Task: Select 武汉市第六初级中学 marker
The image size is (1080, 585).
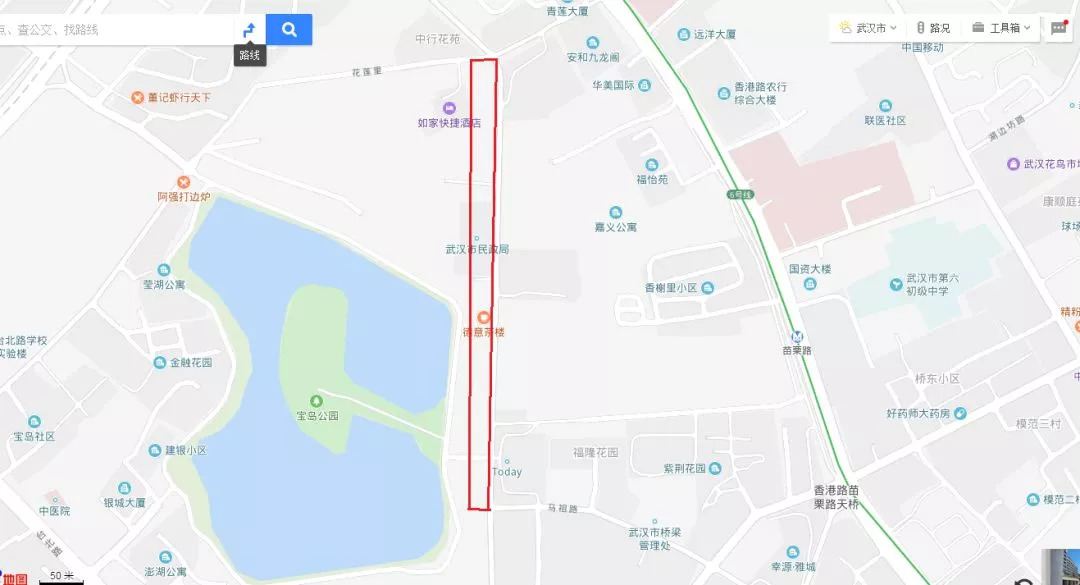Action: [895, 285]
